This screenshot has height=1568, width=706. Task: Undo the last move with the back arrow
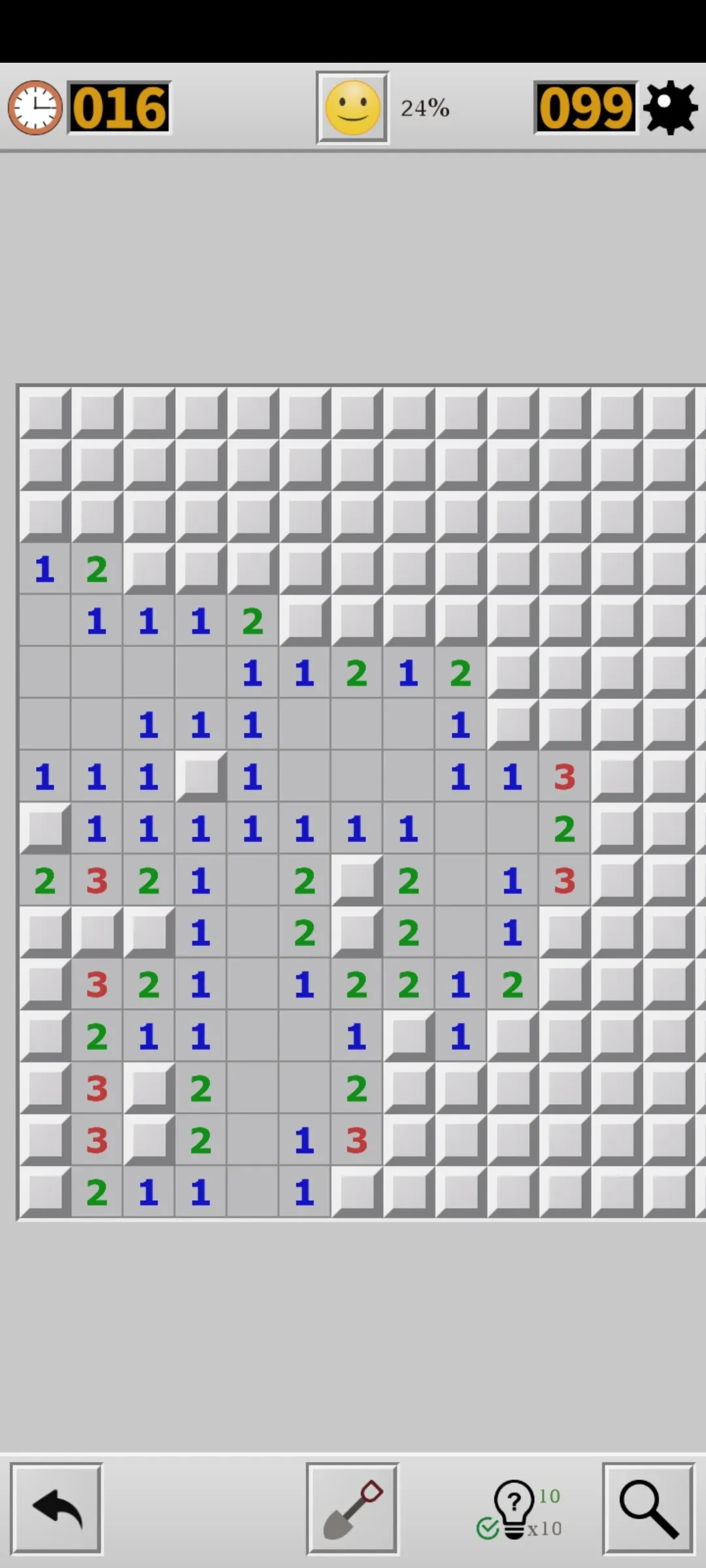coord(57,1508)
